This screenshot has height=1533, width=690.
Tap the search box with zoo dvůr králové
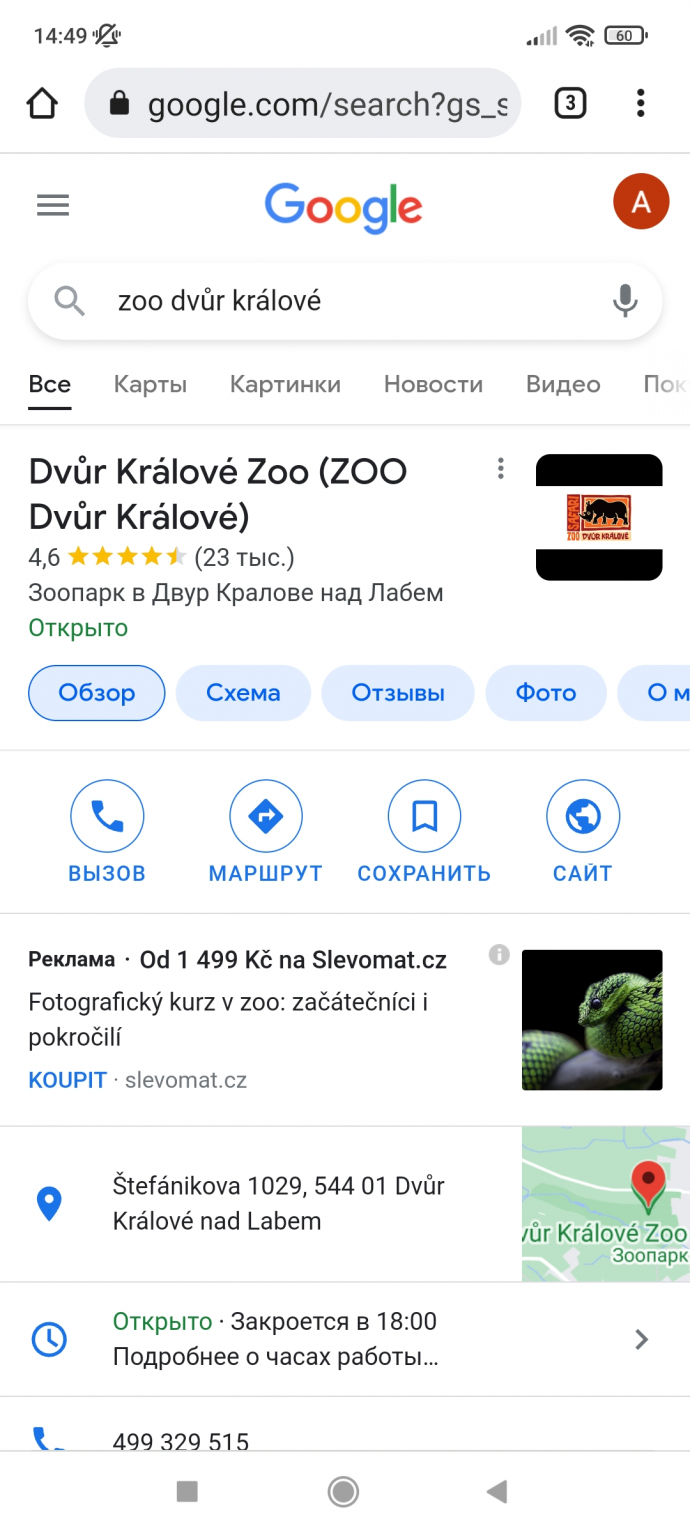coord(345,301)
